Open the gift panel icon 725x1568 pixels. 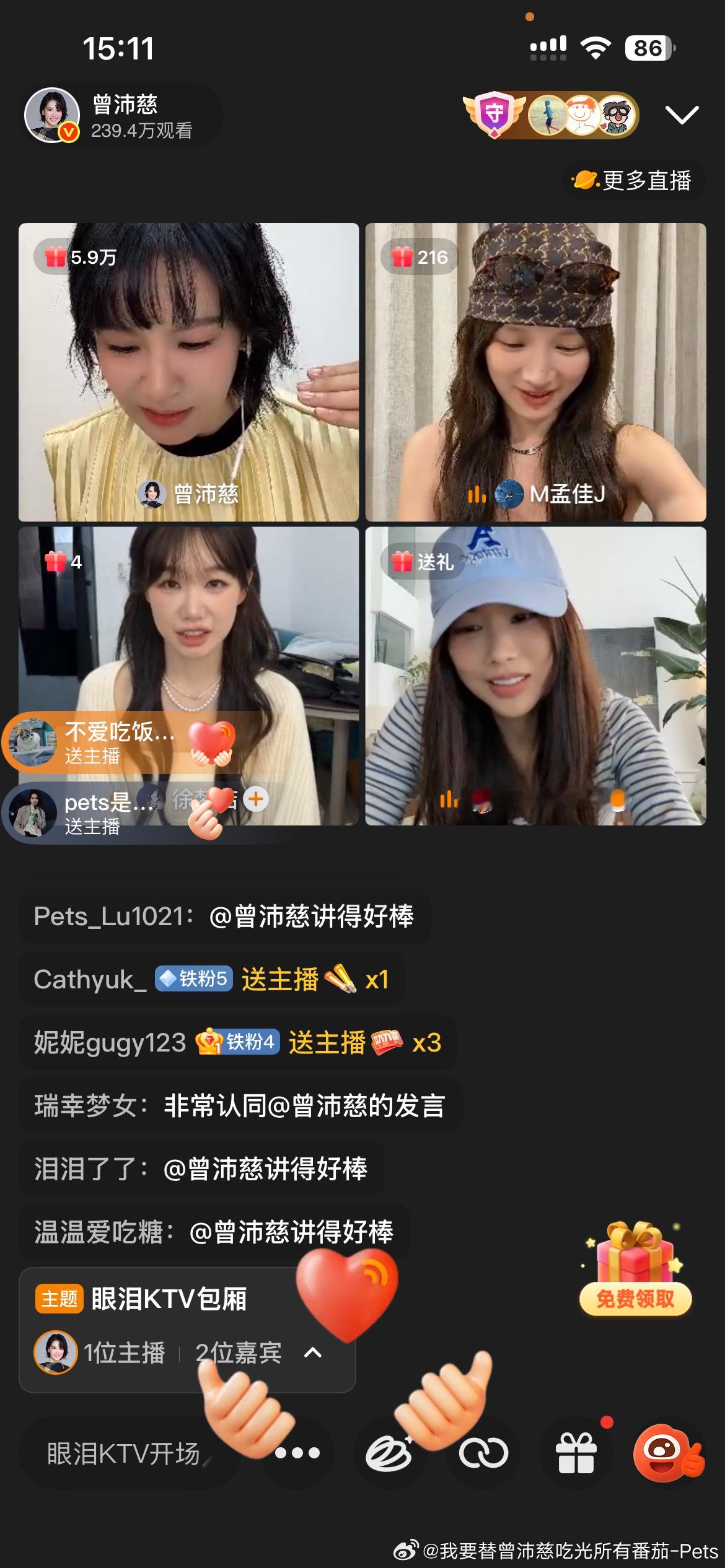(576, 1453)
